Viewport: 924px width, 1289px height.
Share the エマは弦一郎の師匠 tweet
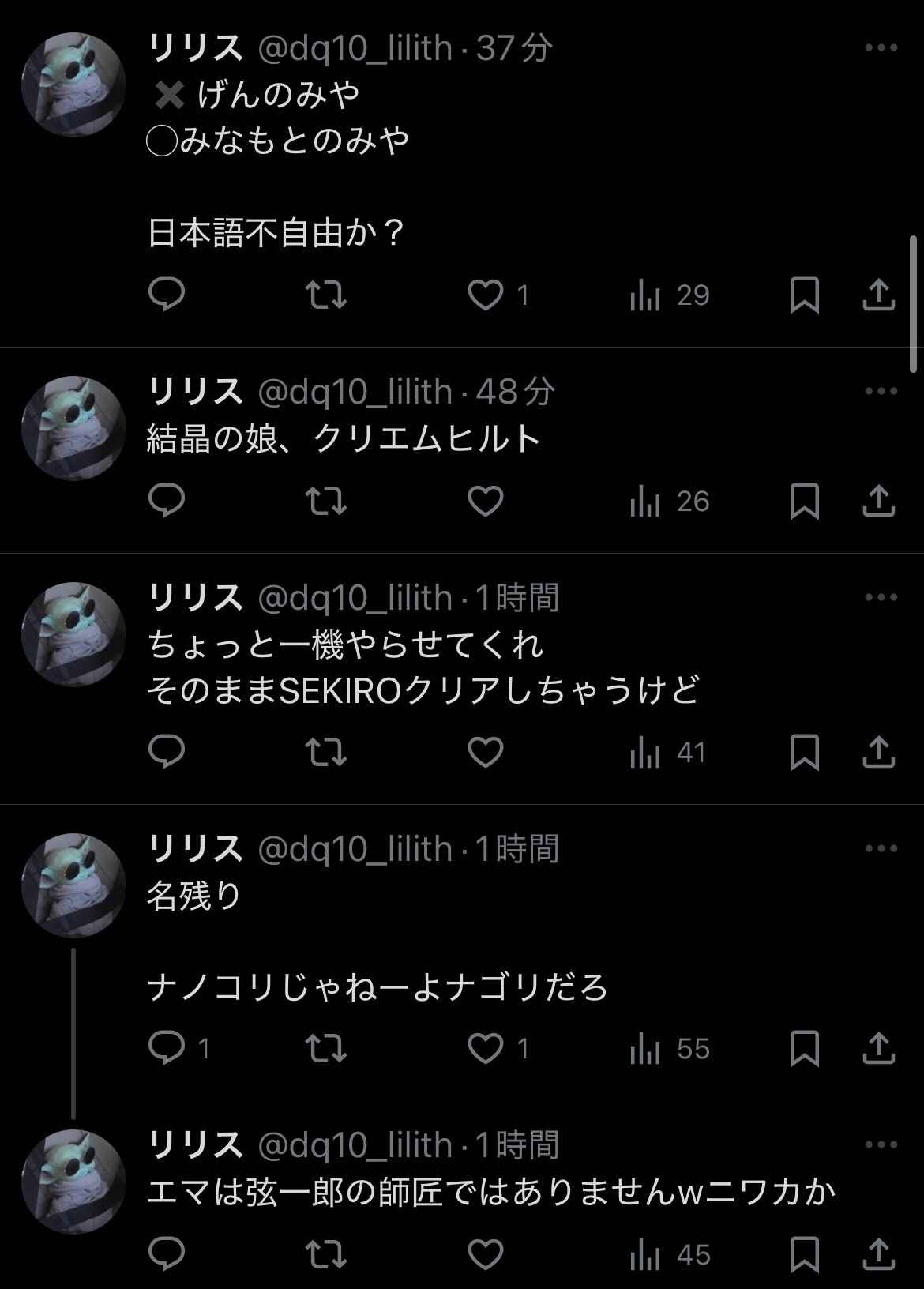878,1254
